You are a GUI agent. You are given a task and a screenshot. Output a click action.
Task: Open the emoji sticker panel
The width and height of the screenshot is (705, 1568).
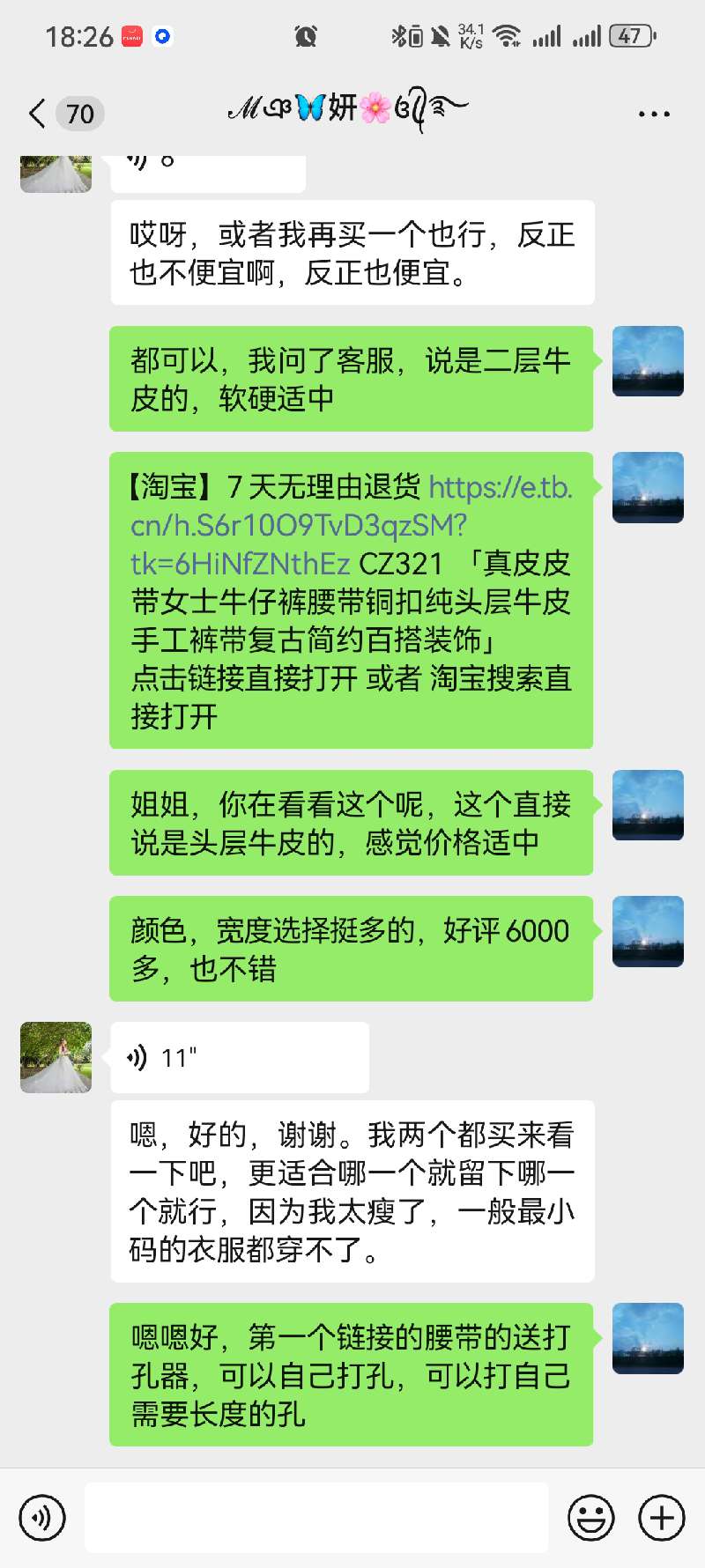pyautogui.click(x=590, y=1518)
